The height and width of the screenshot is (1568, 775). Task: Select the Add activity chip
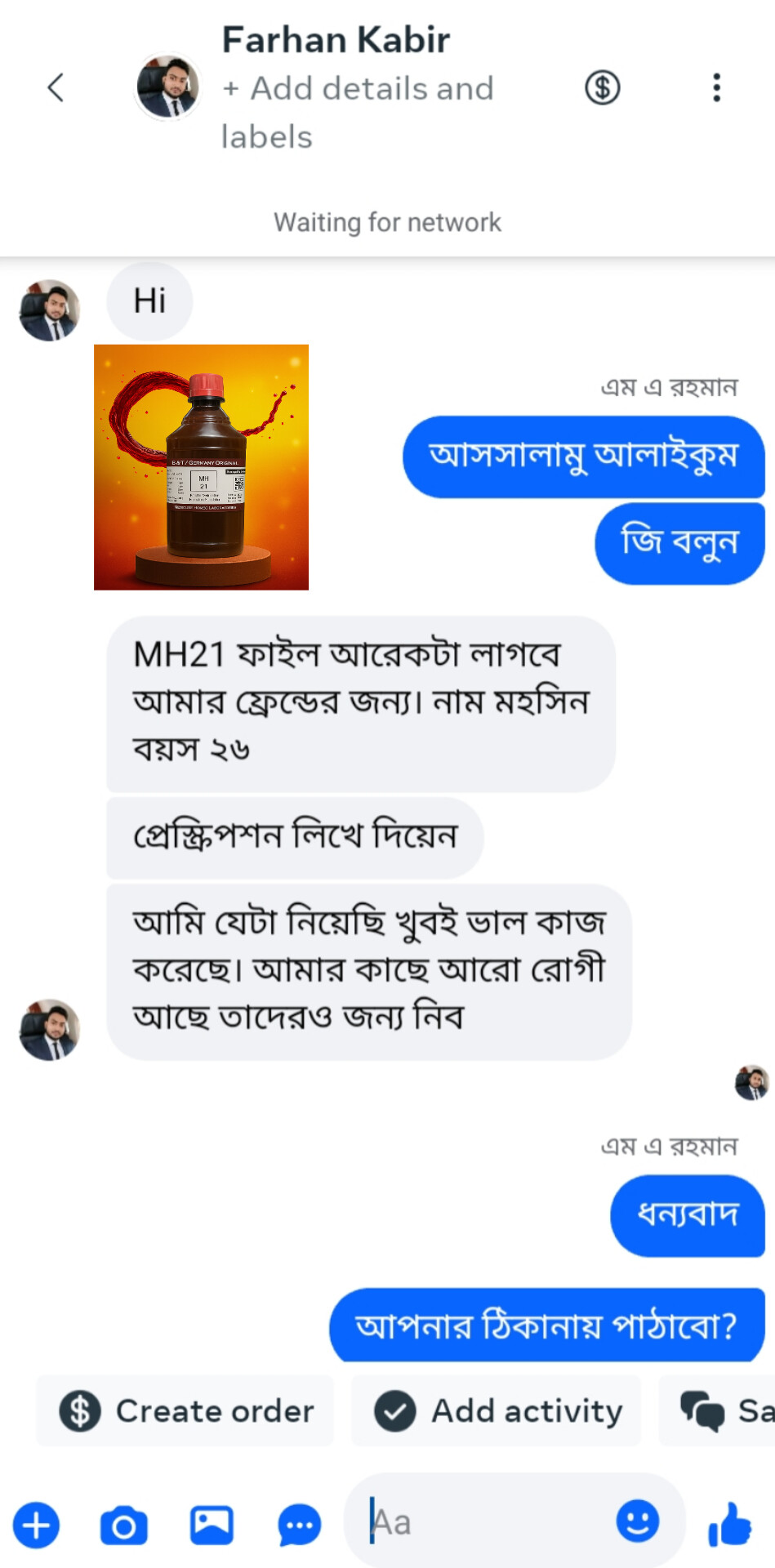click(x=497, y=1410)
